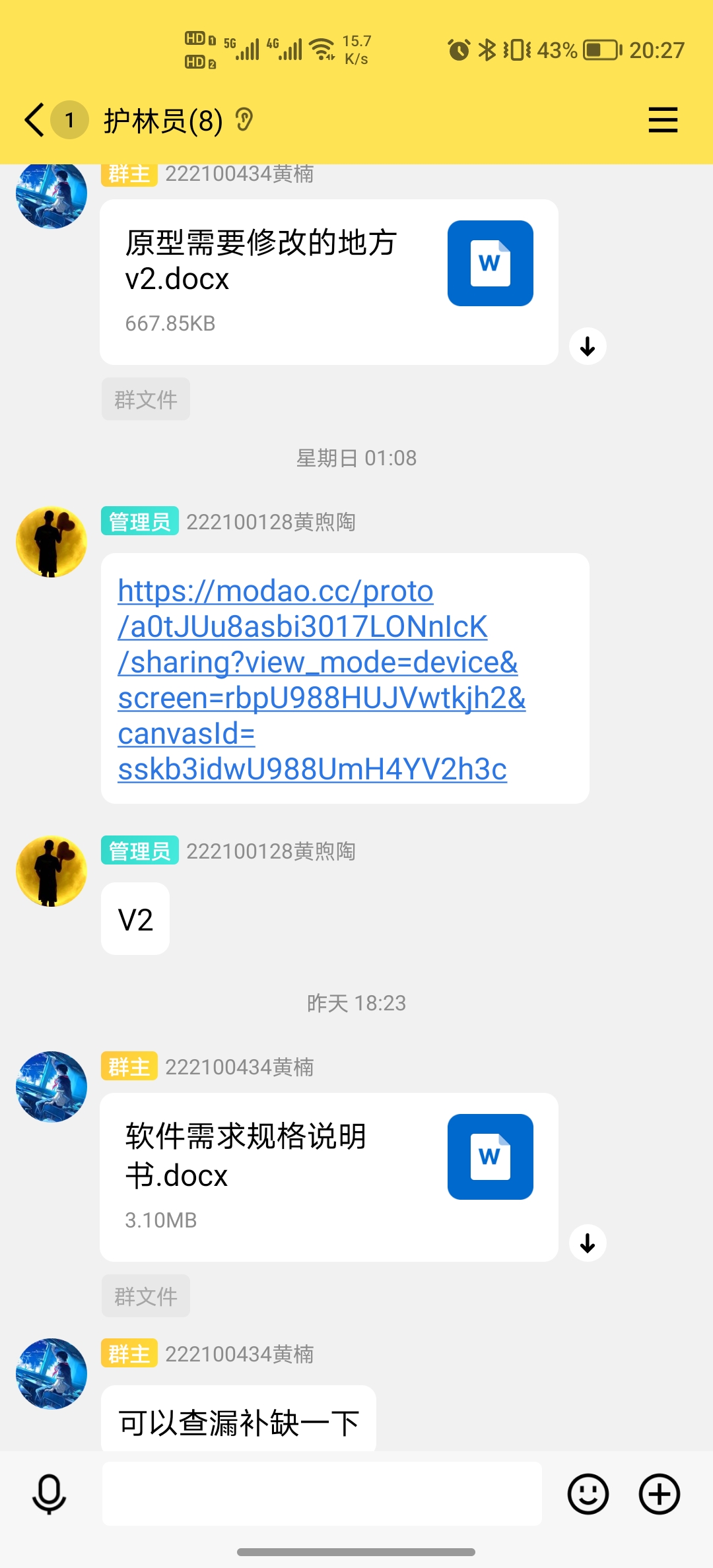Open the group menu with three lines
713x1568 pixels.
(663, 120)
